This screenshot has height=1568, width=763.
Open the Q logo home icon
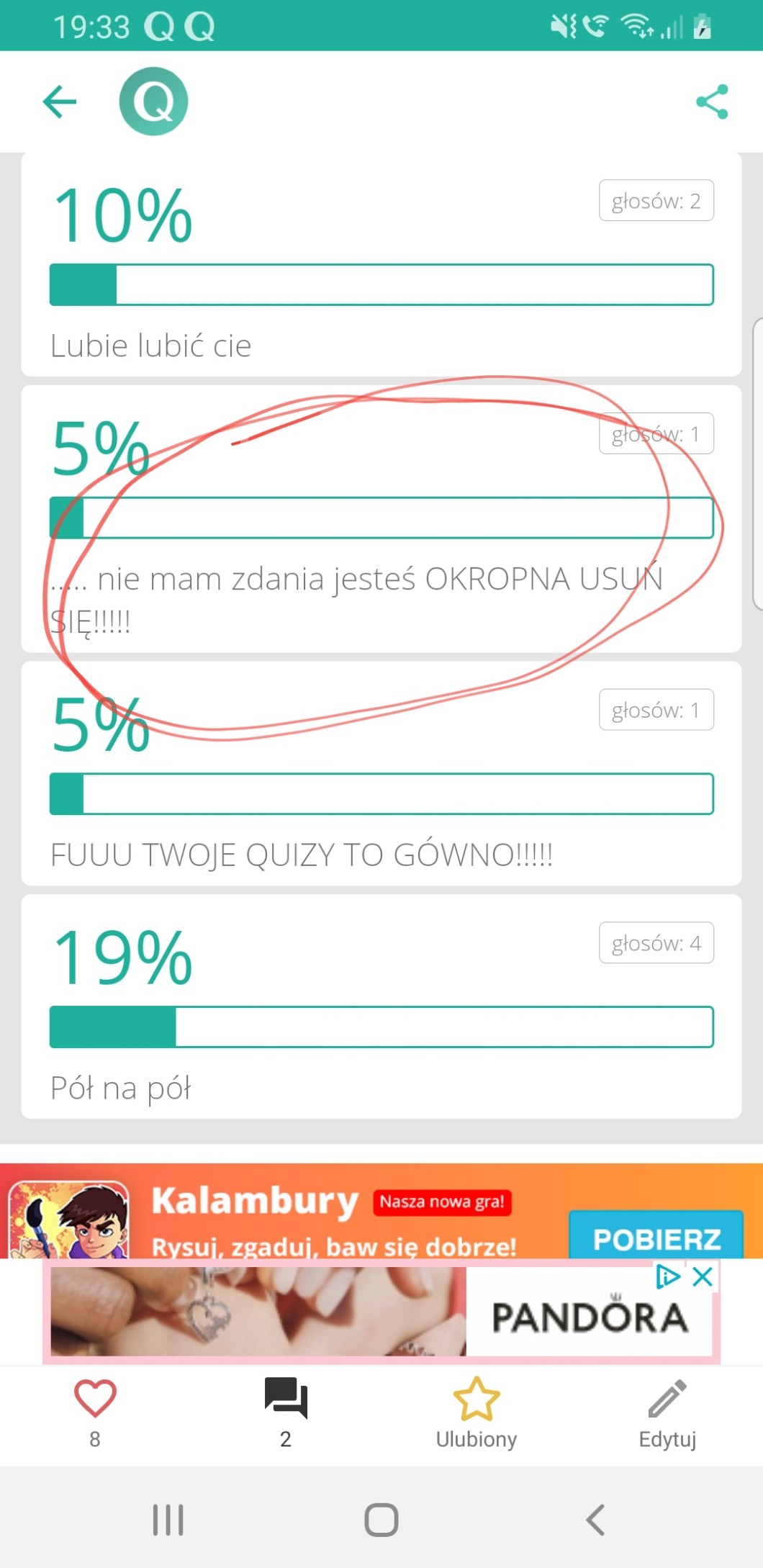[x=153, y=102]
